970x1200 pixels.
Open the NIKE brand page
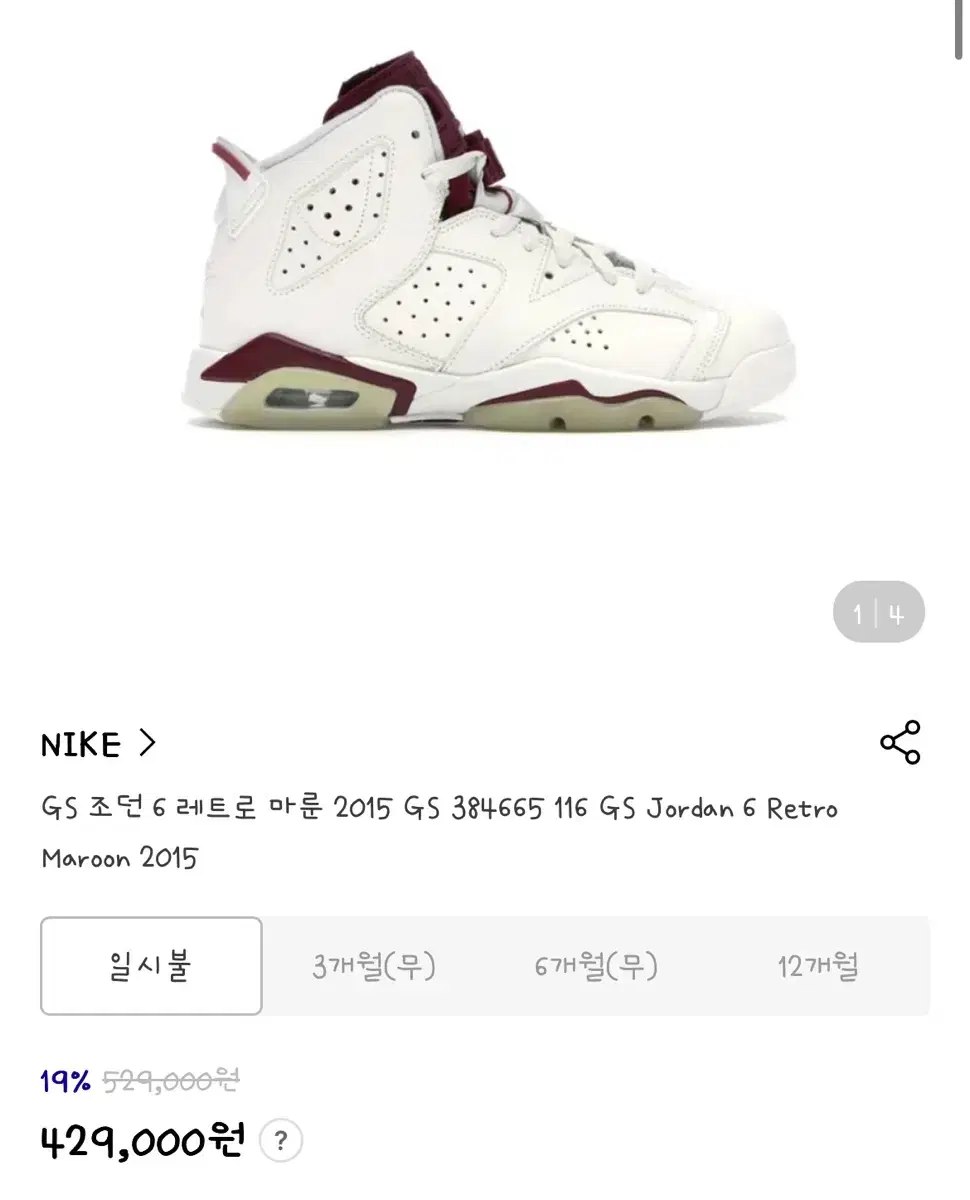point(80,743)
